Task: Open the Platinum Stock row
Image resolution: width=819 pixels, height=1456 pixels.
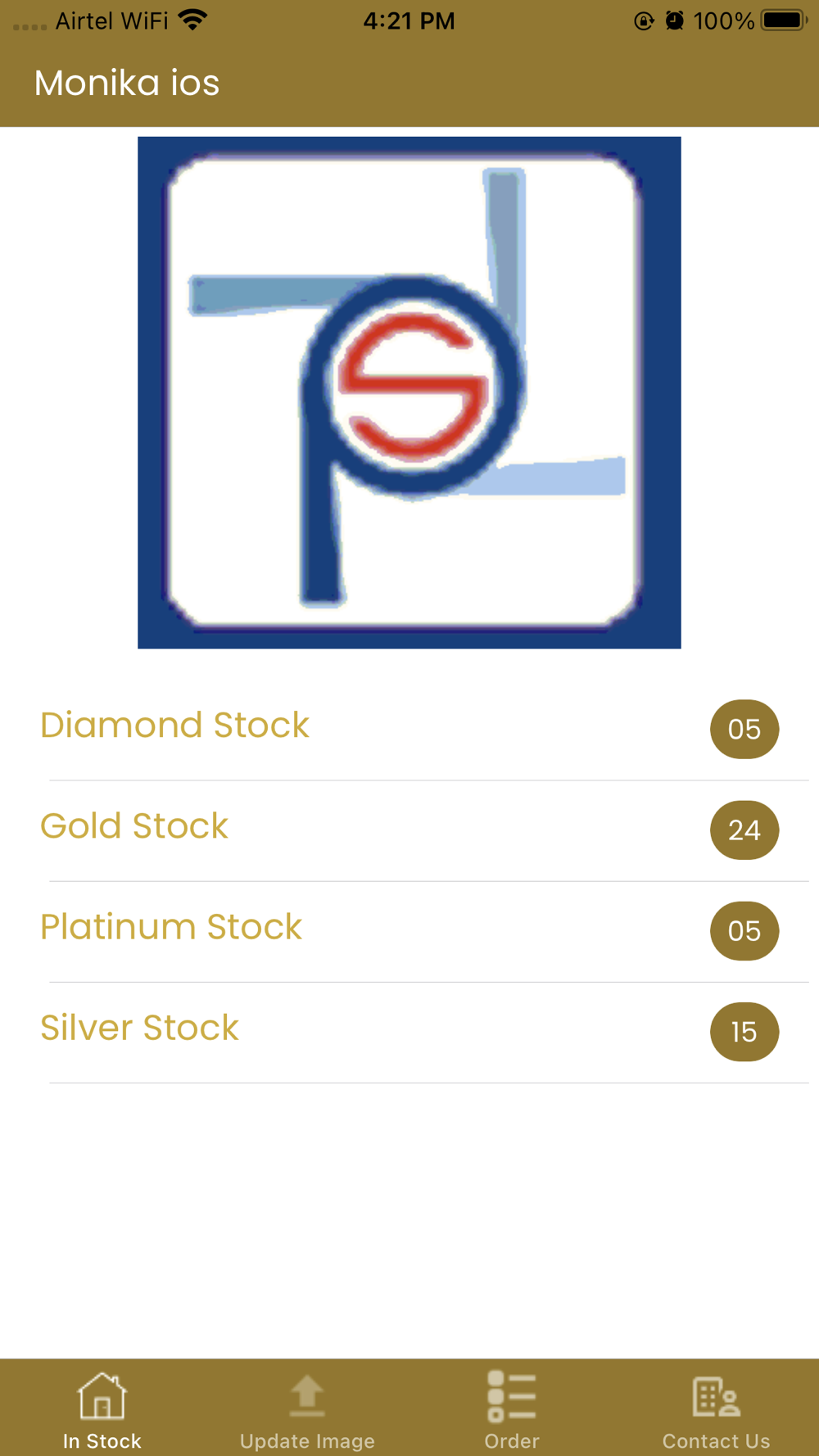Action: [x=409, y=931]
